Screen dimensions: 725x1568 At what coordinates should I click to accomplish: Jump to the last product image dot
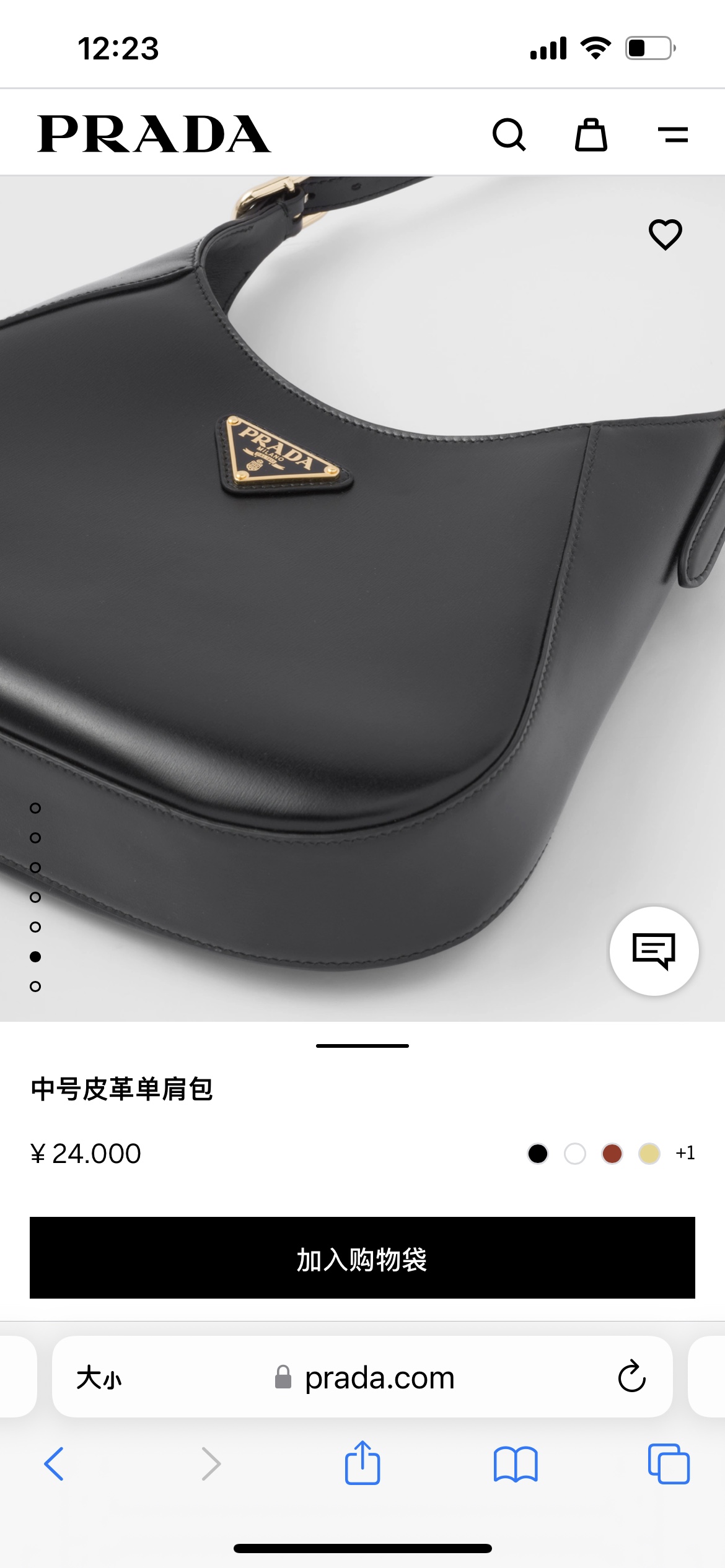click(x=35, y=987)
